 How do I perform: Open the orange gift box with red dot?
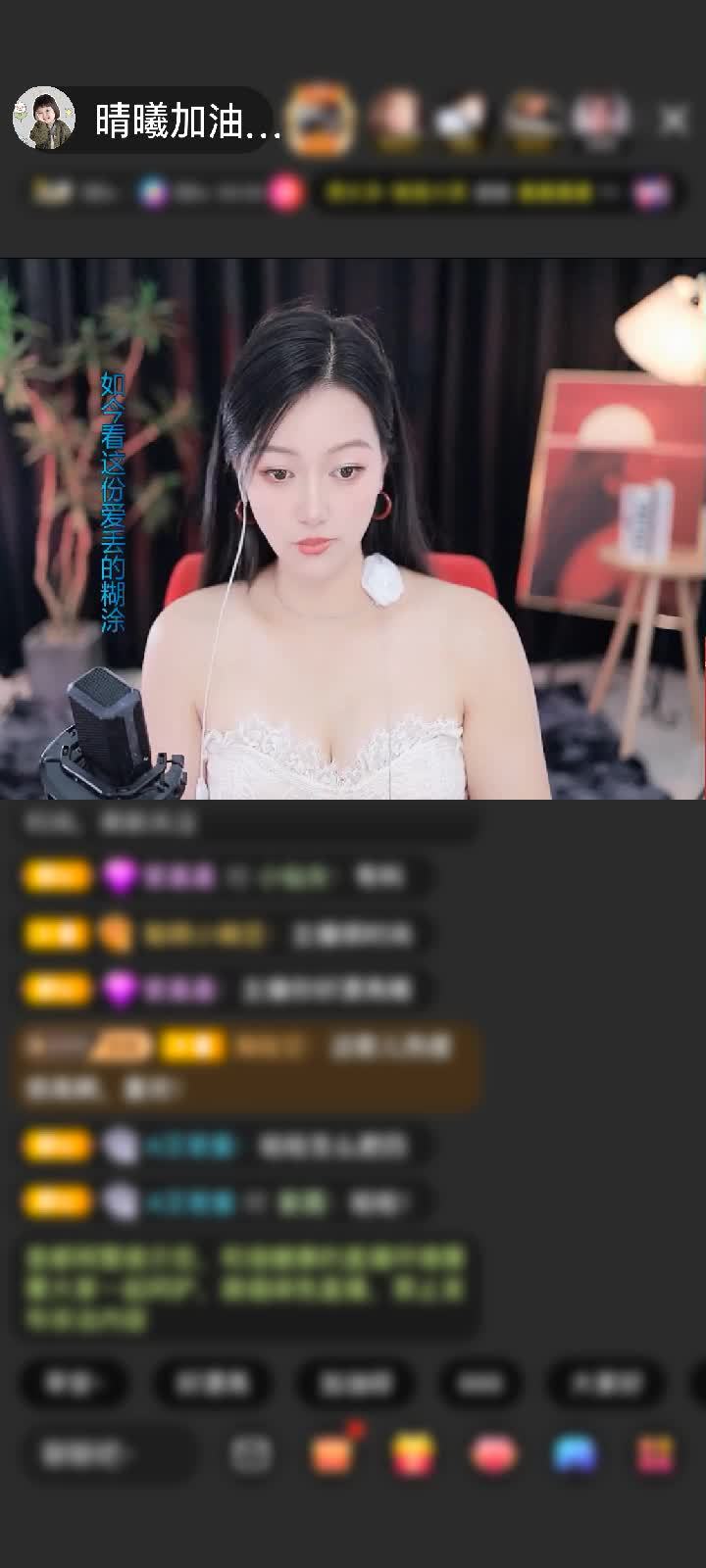click(333, 1452)
